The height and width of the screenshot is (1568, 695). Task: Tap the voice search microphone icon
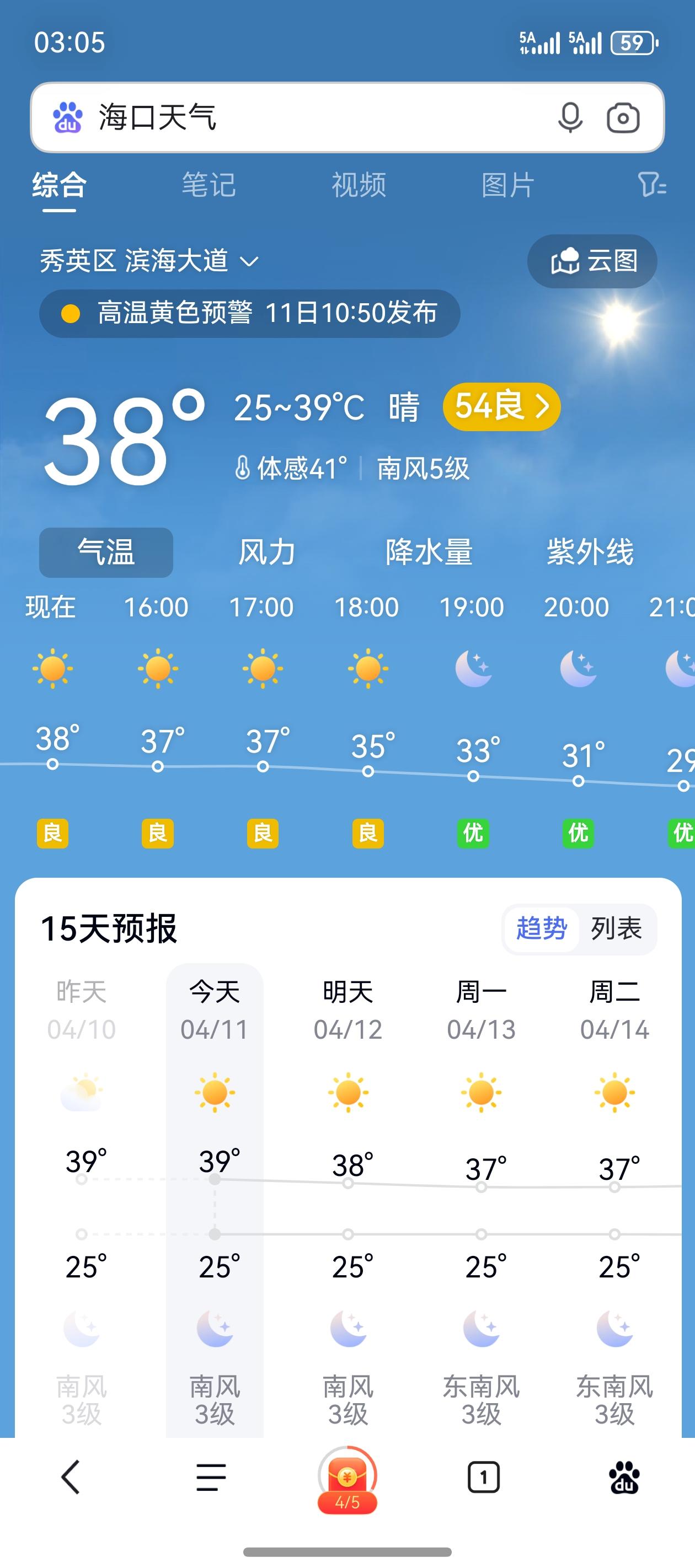tap(570, 118)
